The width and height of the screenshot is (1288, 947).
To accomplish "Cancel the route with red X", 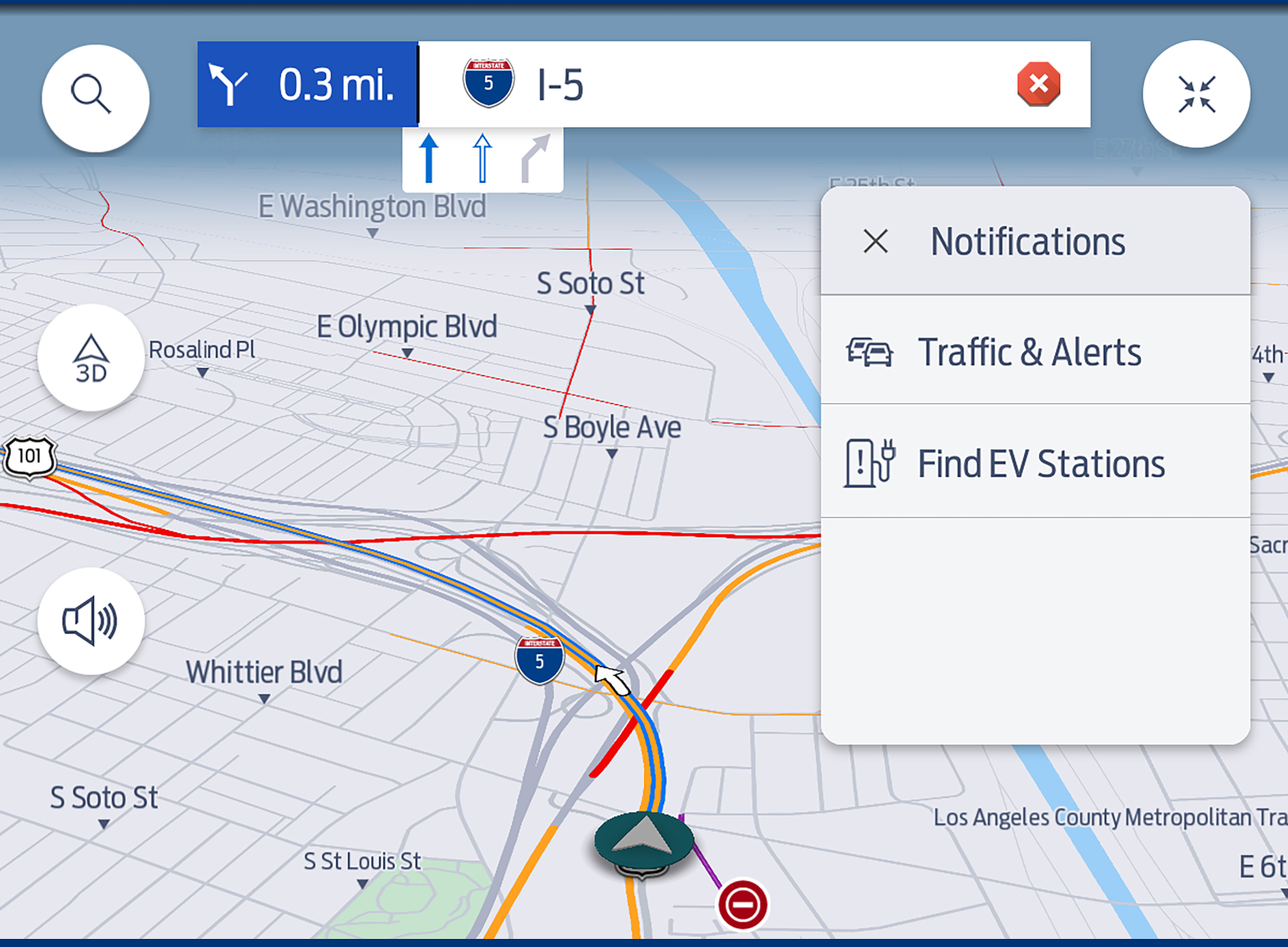I will (1038, 84).
